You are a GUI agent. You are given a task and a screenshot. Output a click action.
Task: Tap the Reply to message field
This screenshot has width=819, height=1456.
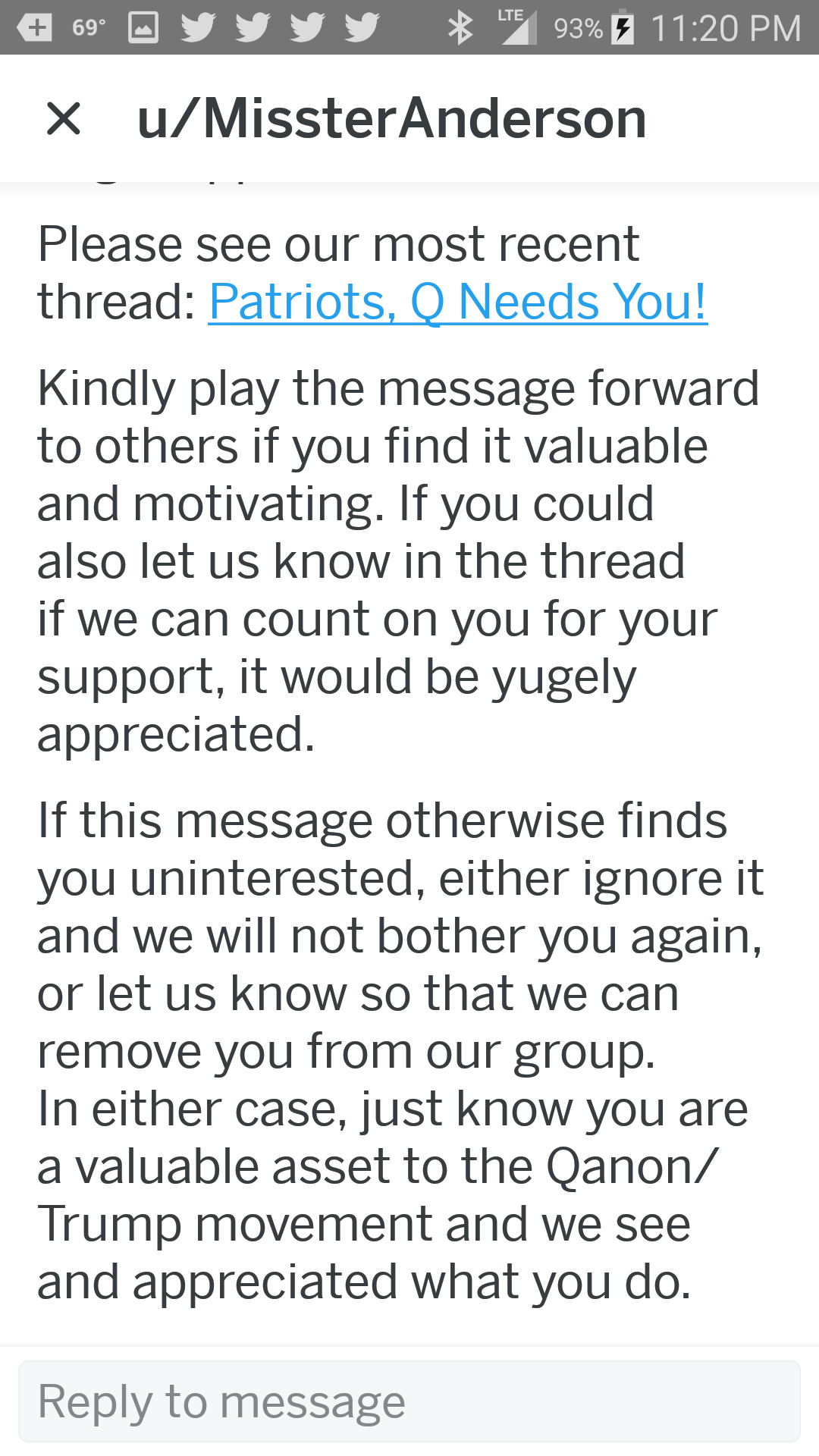[x=409, y=1401]
